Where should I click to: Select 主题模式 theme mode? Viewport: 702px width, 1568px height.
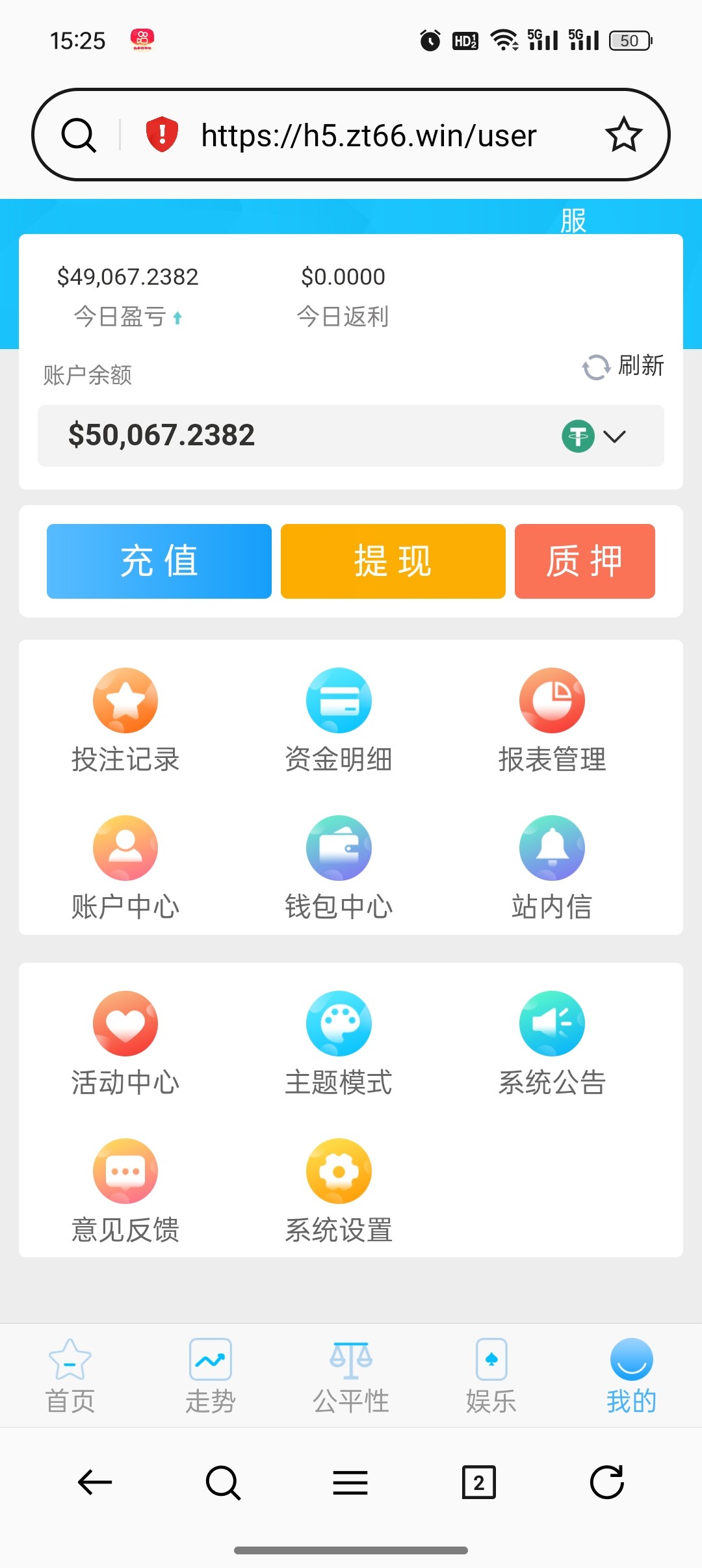(x=339, y=1043)
